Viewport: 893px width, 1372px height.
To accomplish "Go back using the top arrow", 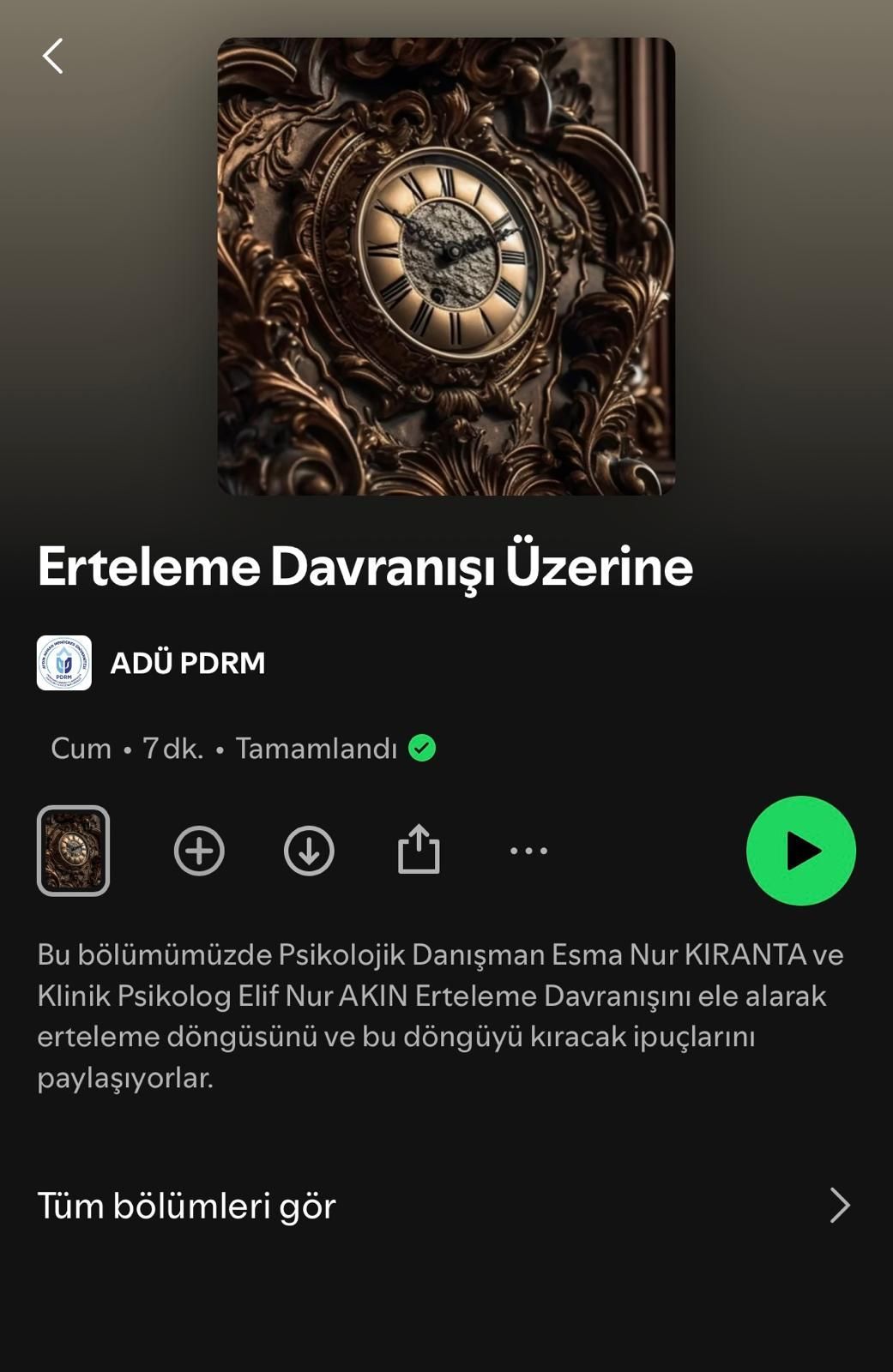I will coord(53,57).
